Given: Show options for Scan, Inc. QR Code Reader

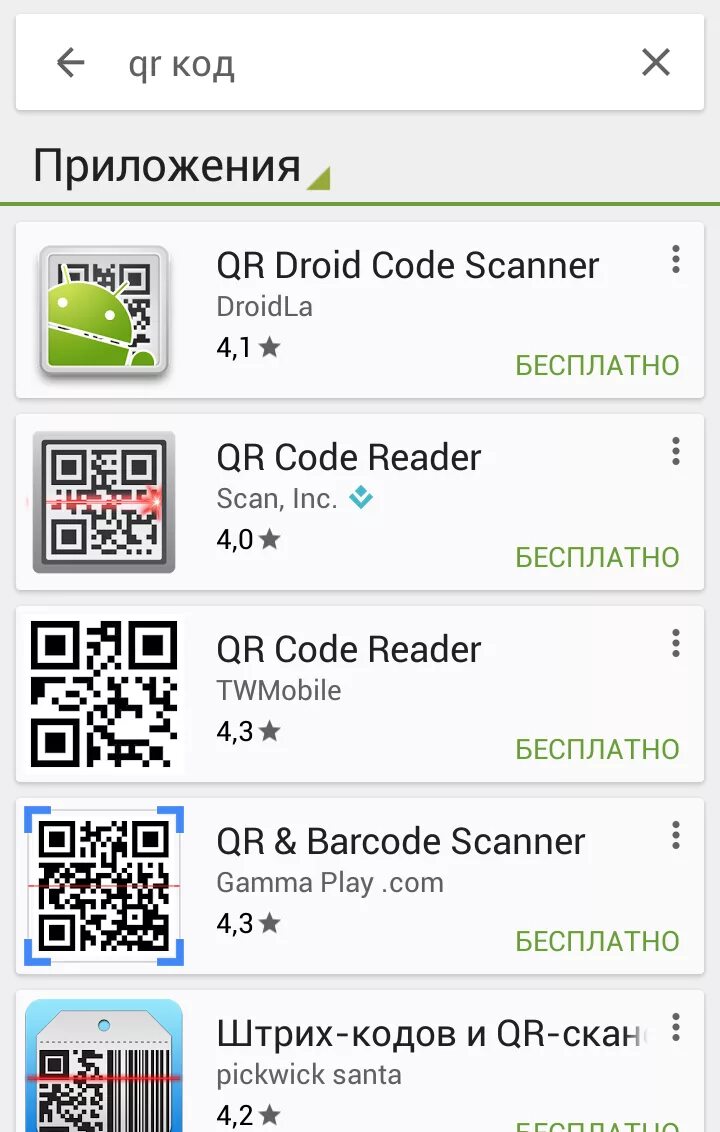Looking at the screenshot, I should [x=676, y=452].
